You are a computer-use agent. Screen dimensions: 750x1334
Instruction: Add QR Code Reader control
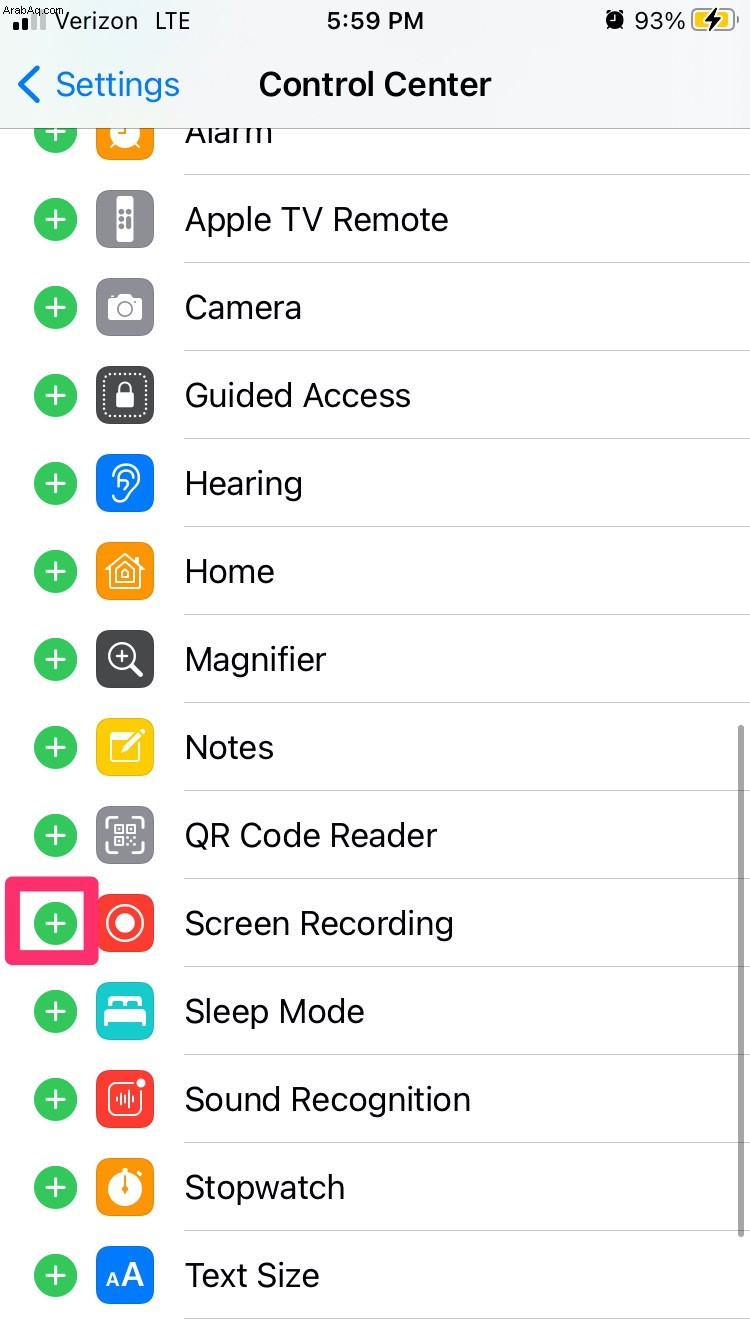56,835
